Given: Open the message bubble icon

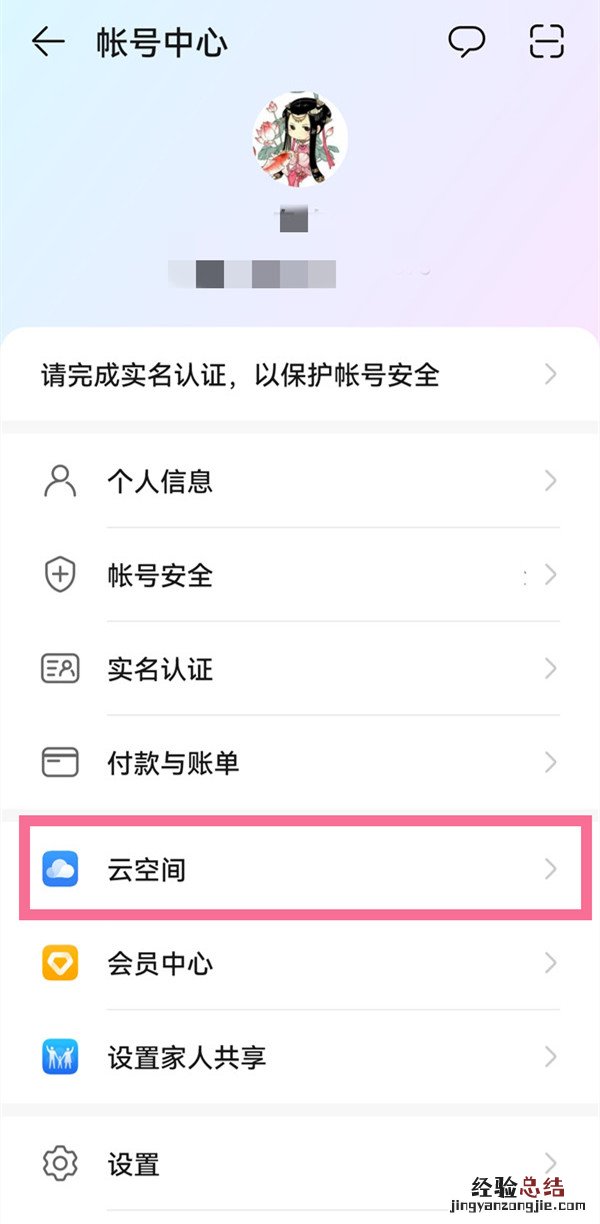Looking at the screenshot, I should (466, 42).
